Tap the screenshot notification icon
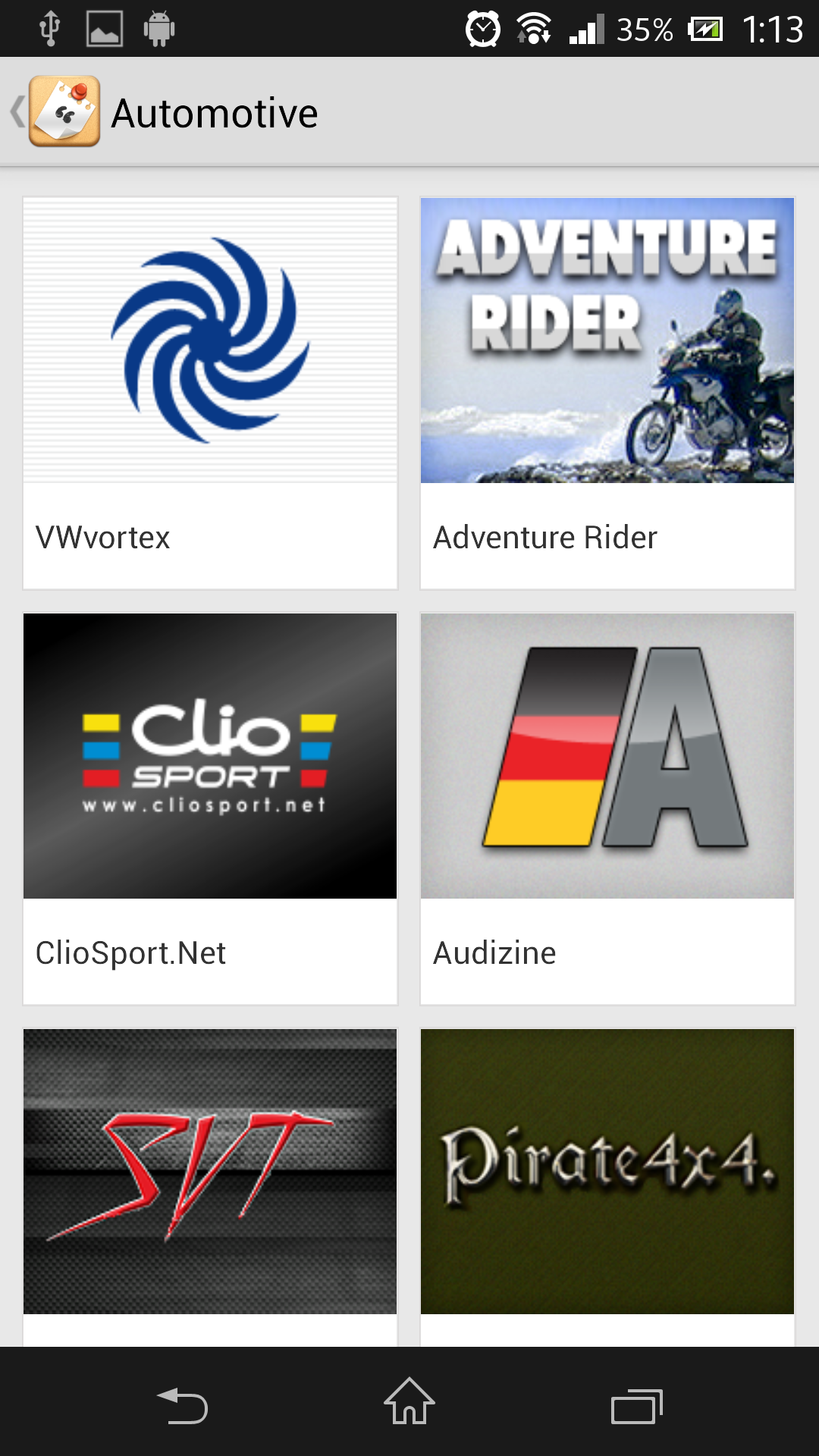Image resolution: width=819 pixels, height=1456 pixels. (105, 29)
